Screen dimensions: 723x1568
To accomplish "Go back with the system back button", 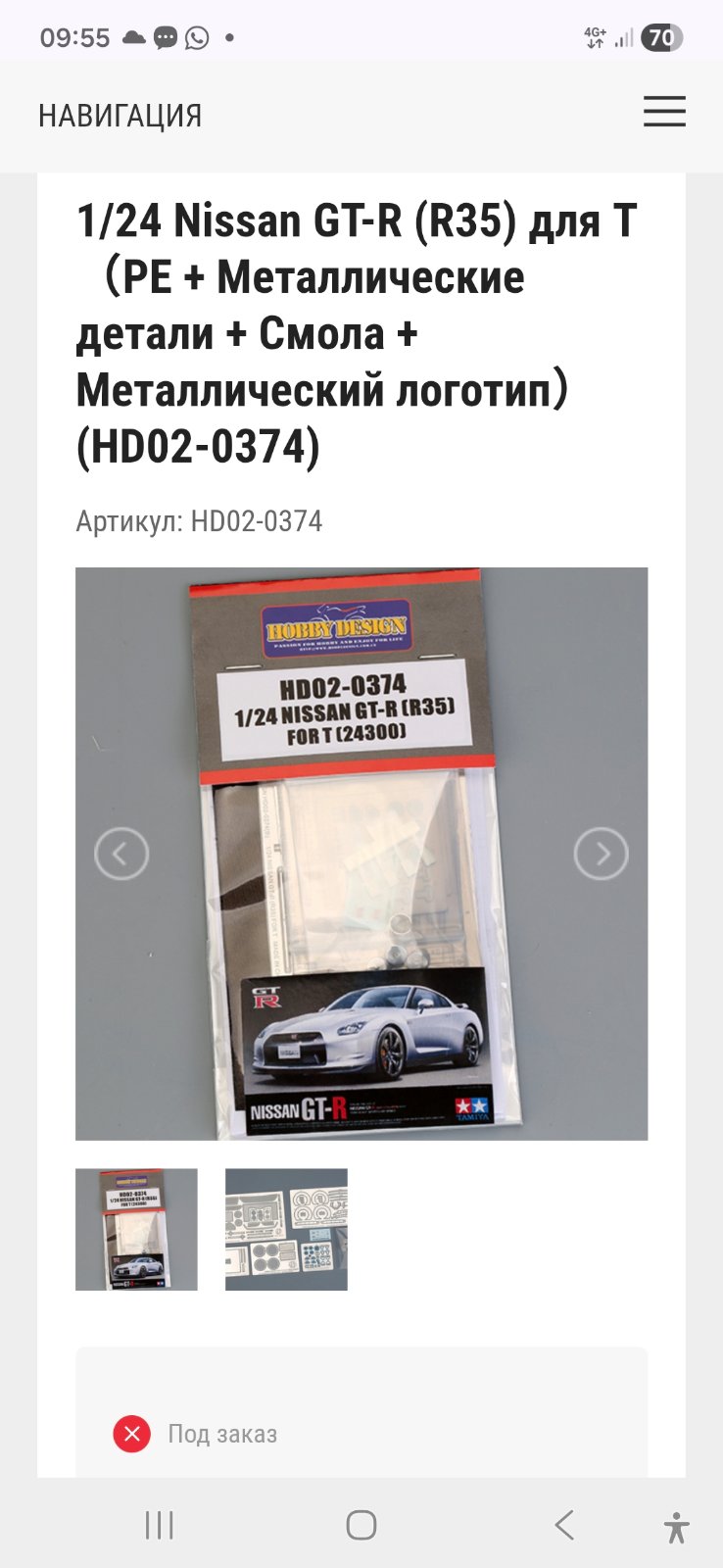I will [563, 1525].
